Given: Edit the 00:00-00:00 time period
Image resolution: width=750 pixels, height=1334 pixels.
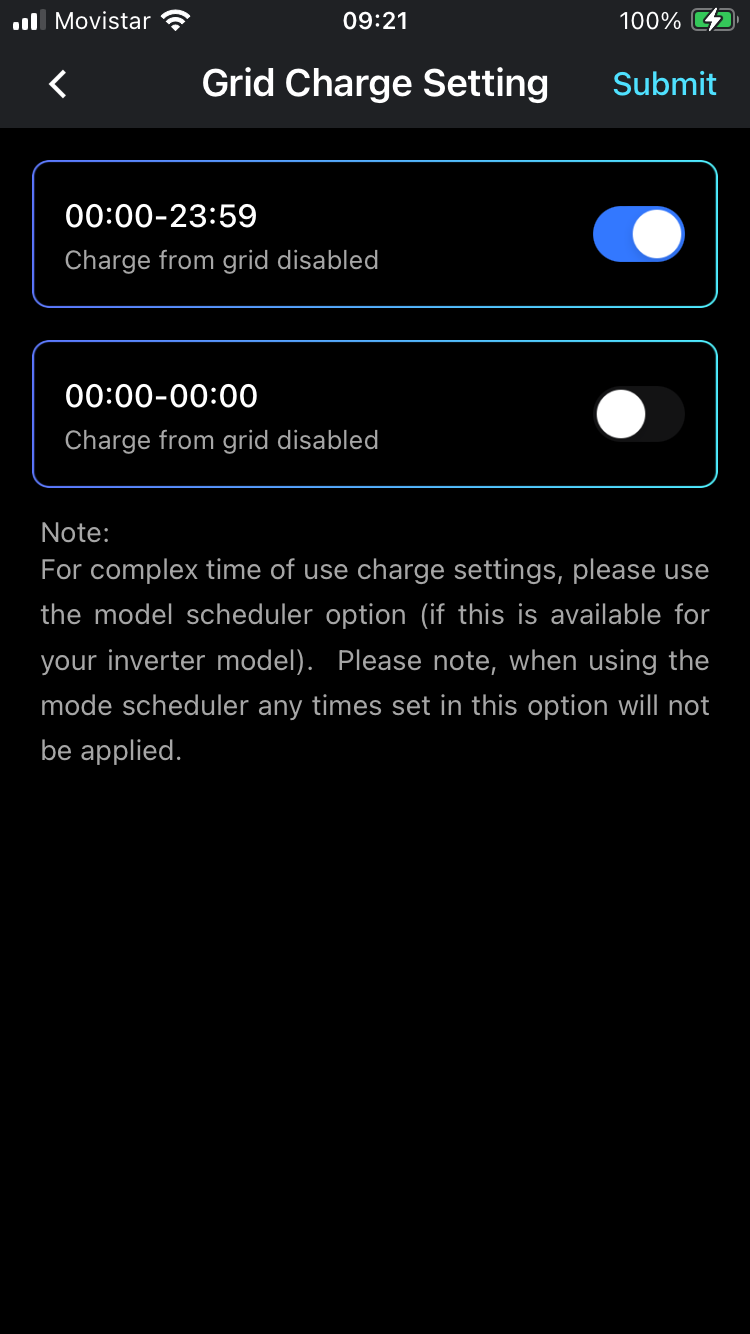Looking at the screenshot, I should click(x=162, y=396).
